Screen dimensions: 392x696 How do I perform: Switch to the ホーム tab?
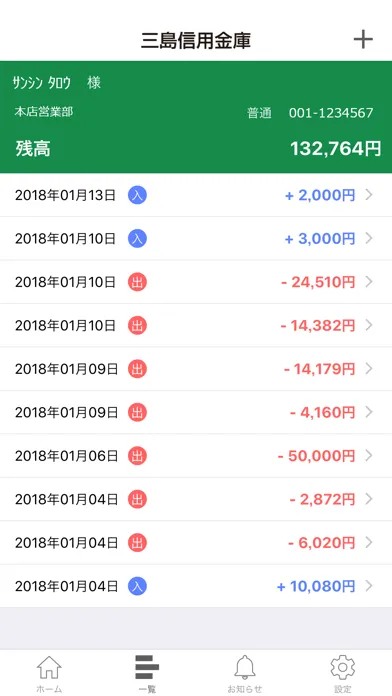[x=49, y=673]
